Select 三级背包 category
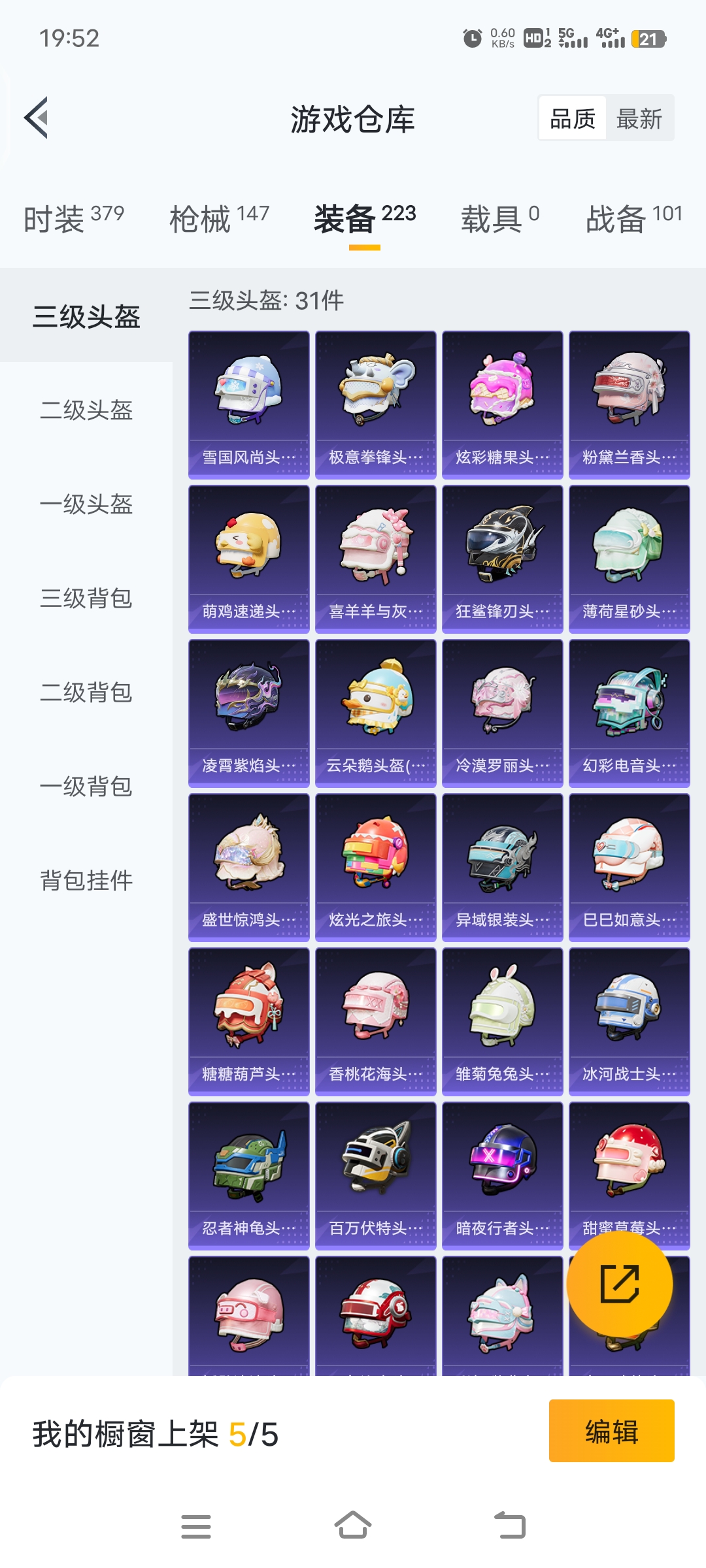This screenshot has width=706, height=1568. click(x=86, y=598)
